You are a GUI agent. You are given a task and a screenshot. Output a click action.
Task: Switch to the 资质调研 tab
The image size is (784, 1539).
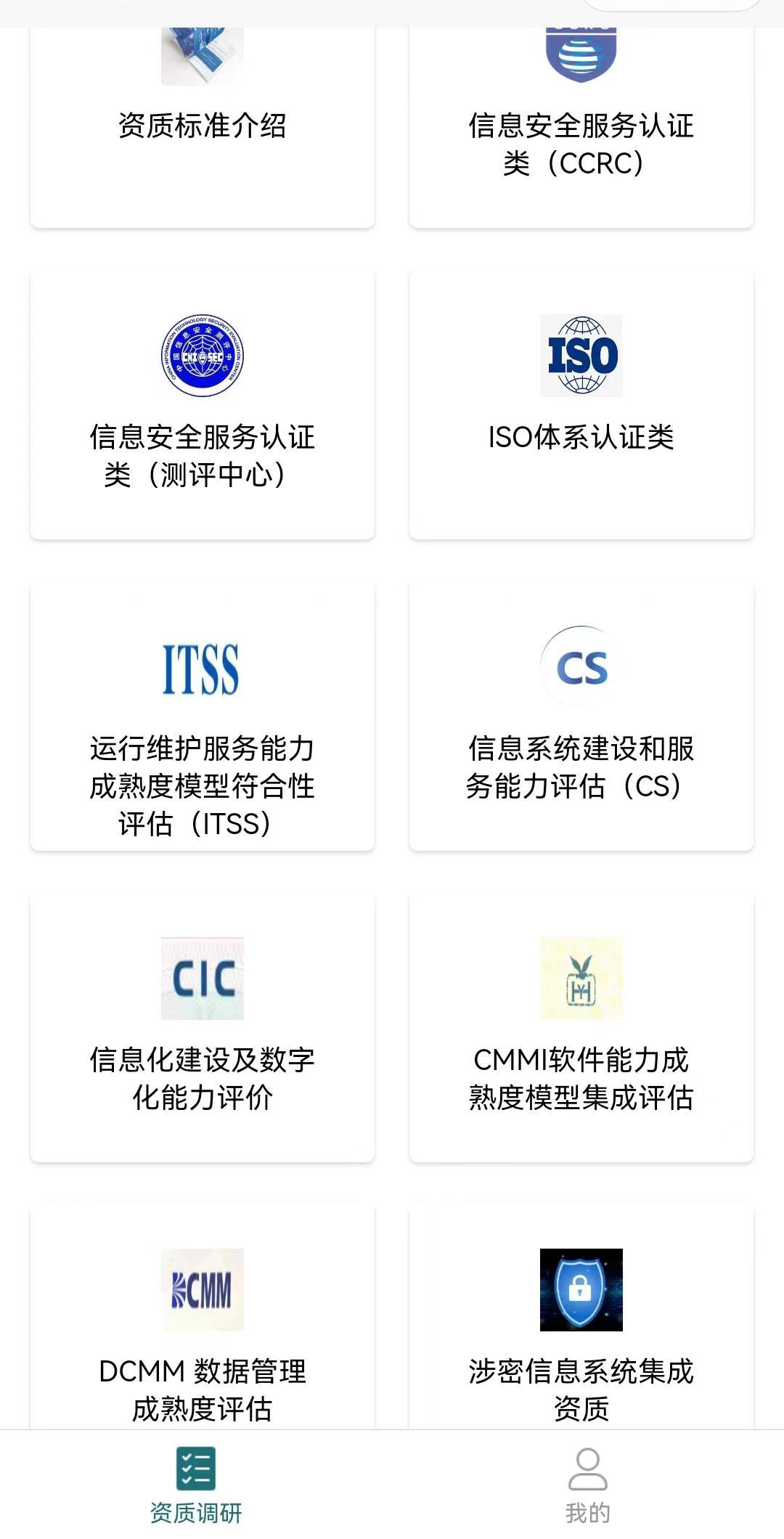click(x=196, y=1485)
